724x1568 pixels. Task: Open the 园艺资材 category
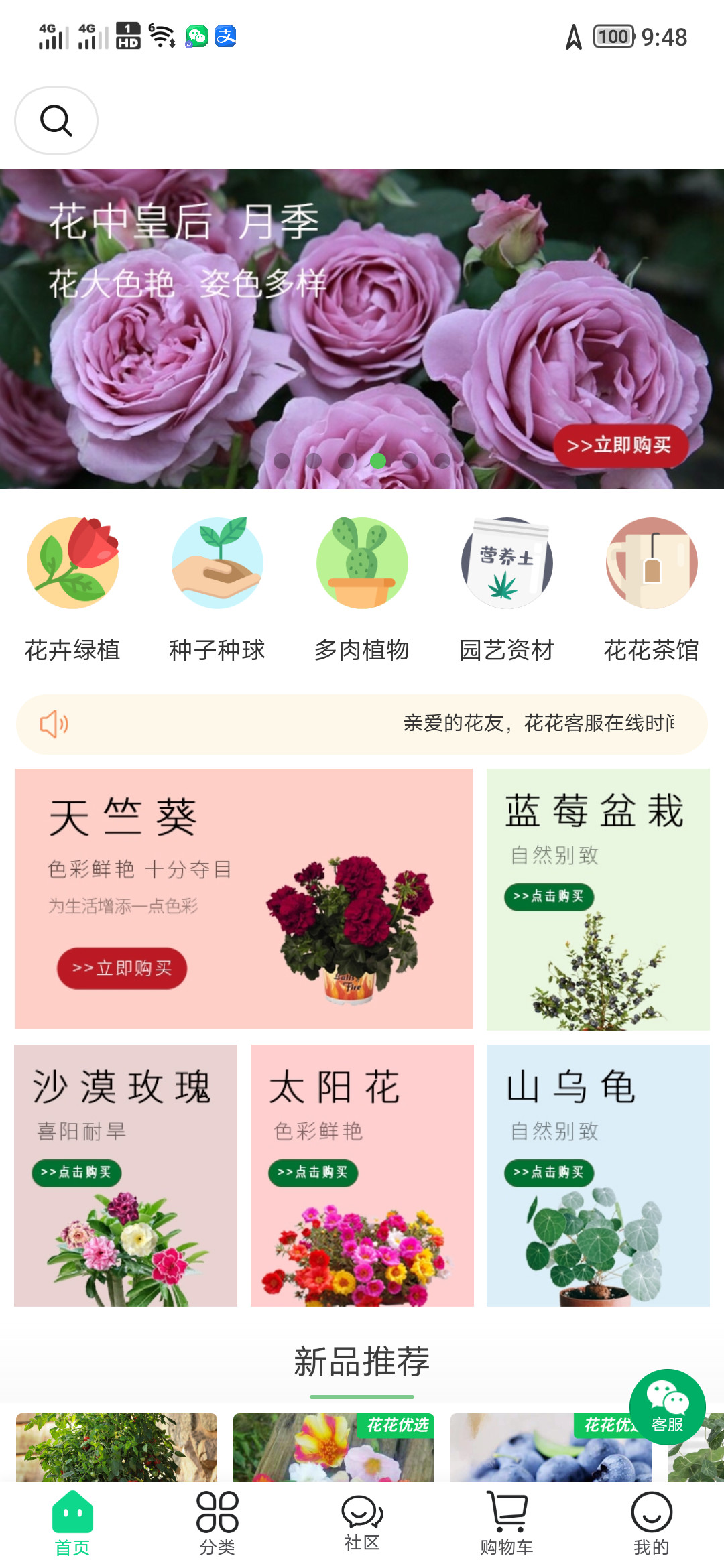pos(507,588)
